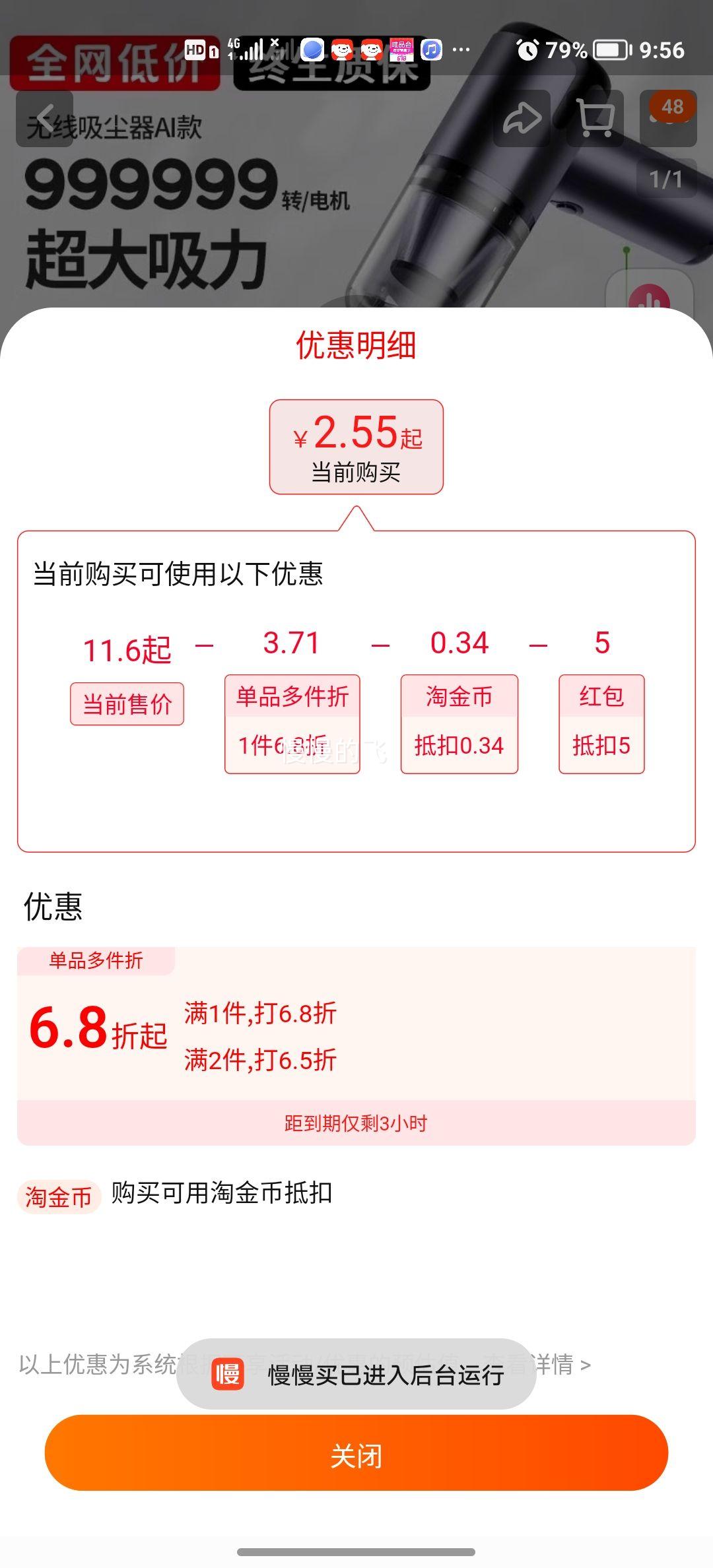View discount rule details link
The height and width of the screenshot is (1568, 713).
click(561, 1363)
